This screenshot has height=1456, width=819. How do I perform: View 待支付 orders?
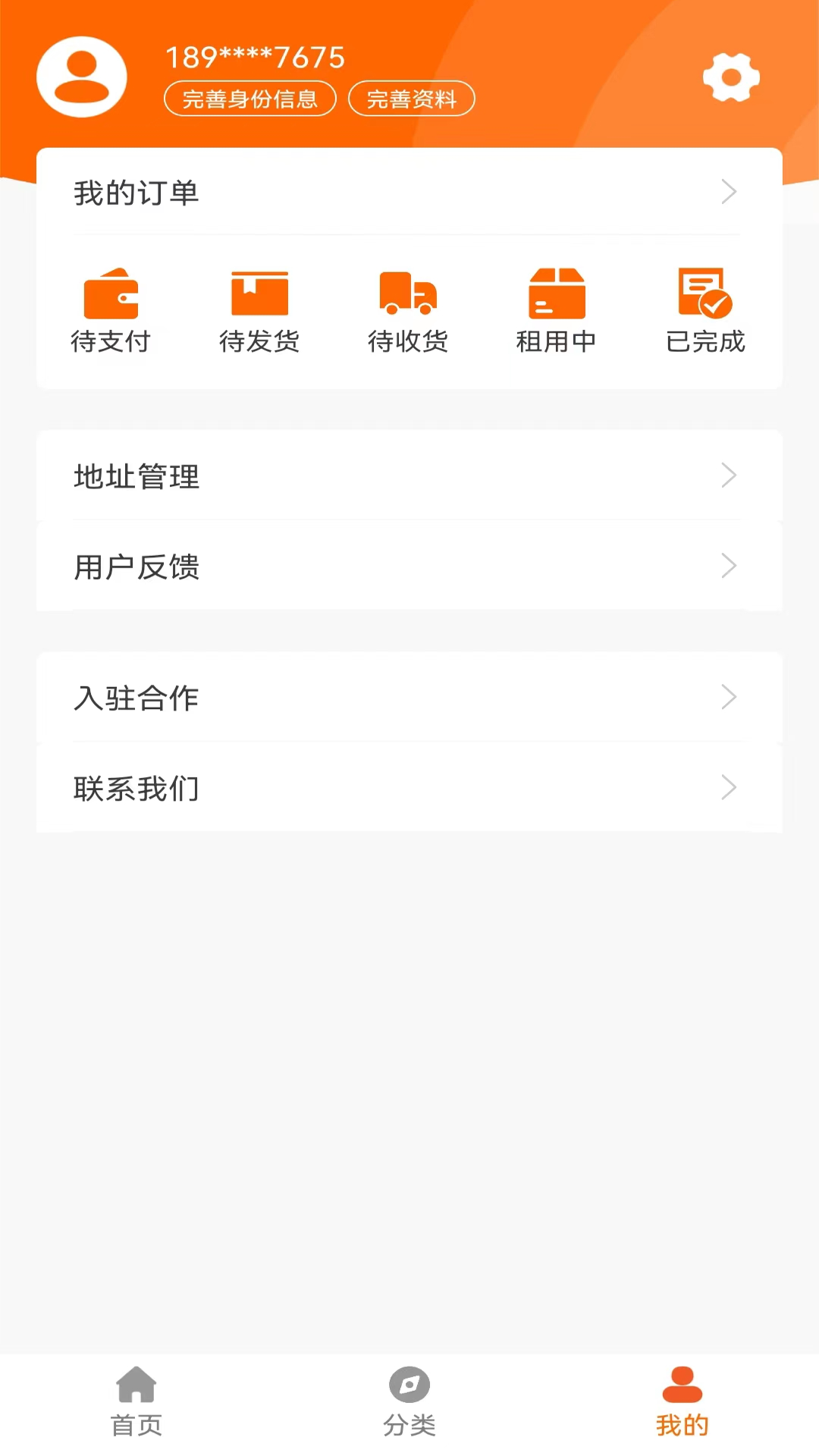click(x=111, y=311)
